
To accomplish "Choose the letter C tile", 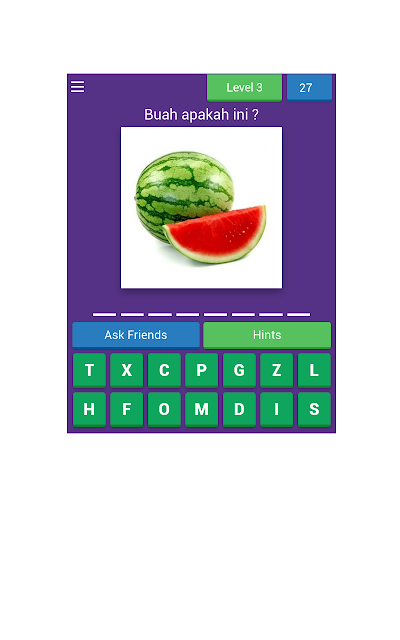I will (164, 370).
